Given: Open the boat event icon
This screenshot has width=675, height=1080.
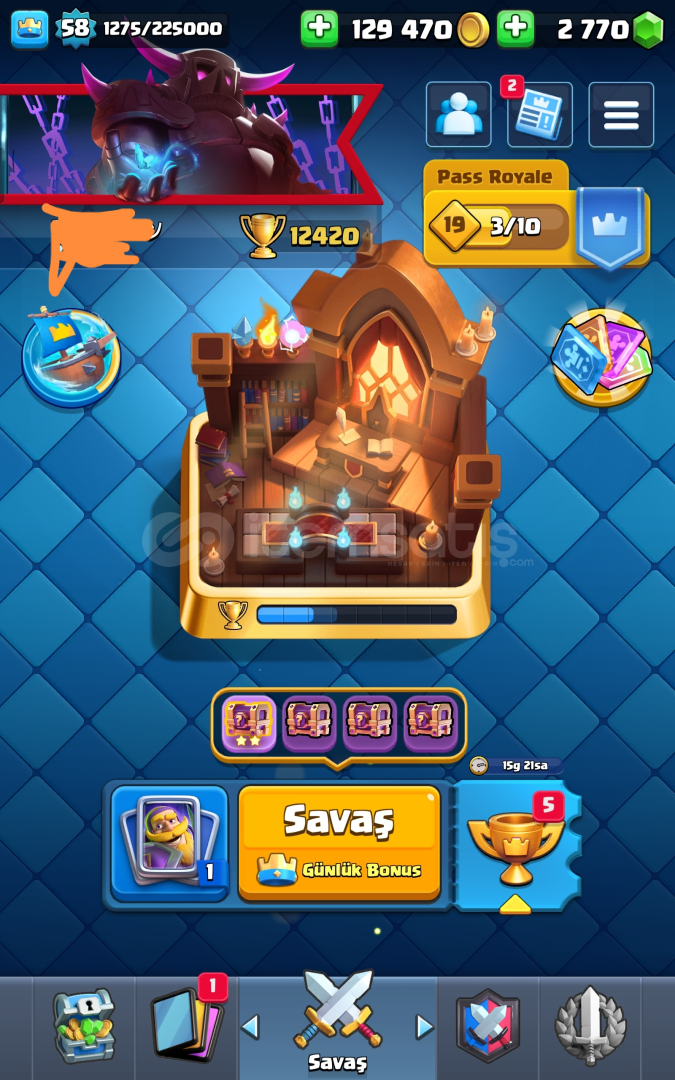Looking at the screenshot, I should point(71,357).
